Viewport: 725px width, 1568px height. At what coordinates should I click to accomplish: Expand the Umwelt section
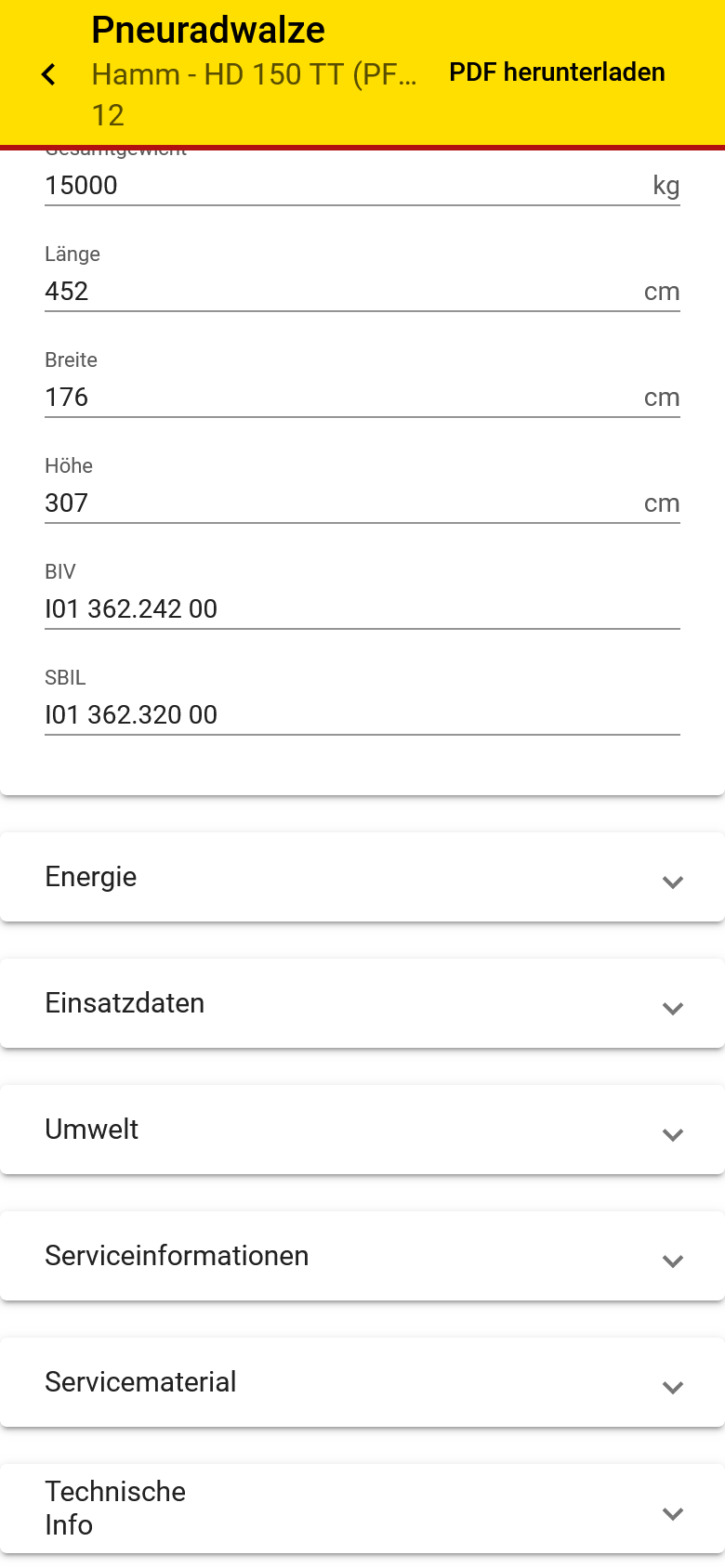tap(362, 1130)
